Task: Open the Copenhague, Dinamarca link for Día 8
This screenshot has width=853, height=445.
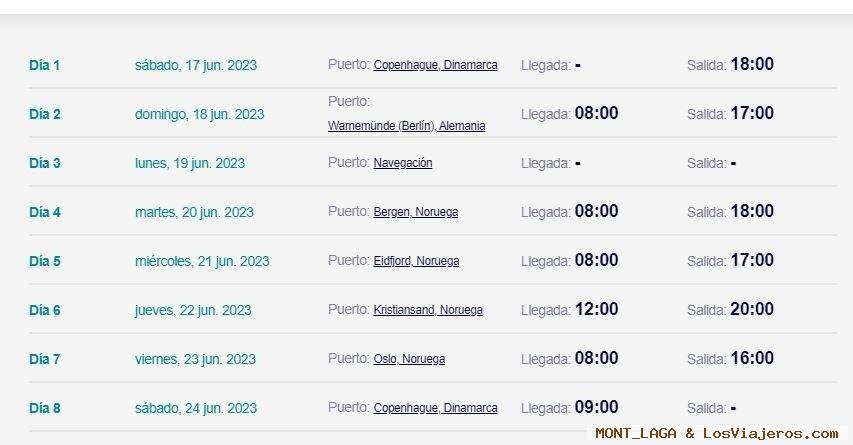Action: coord(435,408)
